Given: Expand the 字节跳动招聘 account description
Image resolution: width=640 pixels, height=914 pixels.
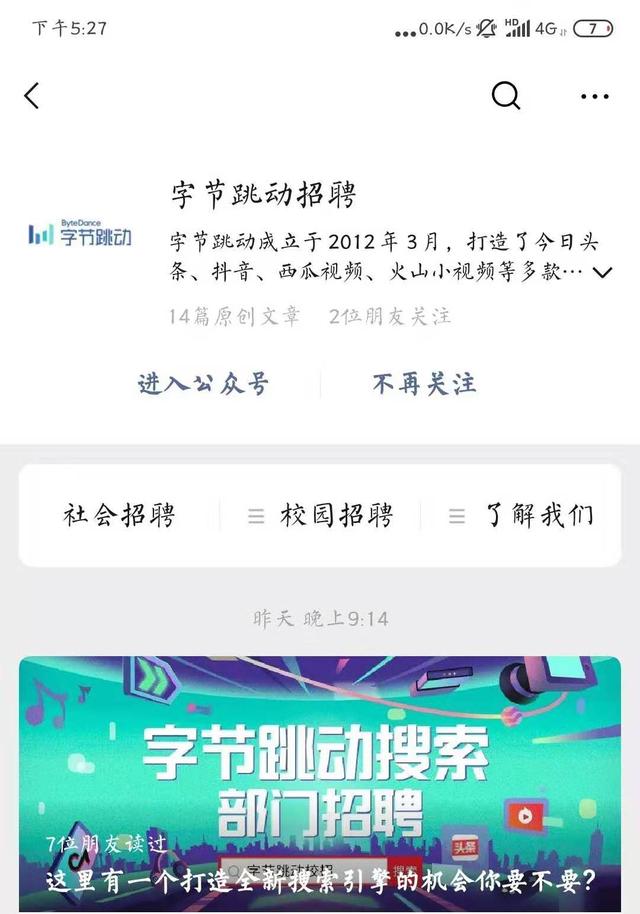Looking at the screenshot, I should (603, 272).
